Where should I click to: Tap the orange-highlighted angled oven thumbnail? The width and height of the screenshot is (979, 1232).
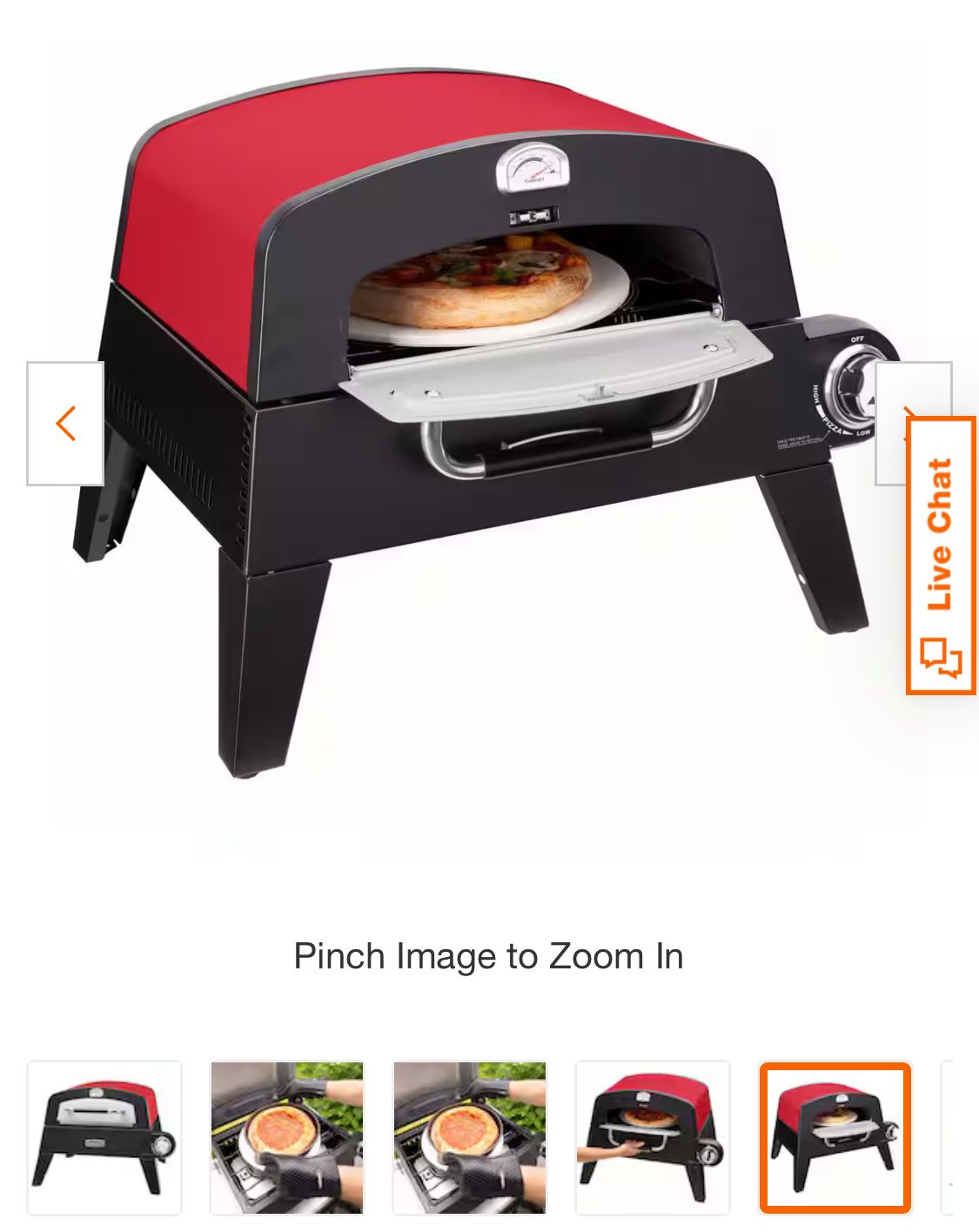[835, 1137]
